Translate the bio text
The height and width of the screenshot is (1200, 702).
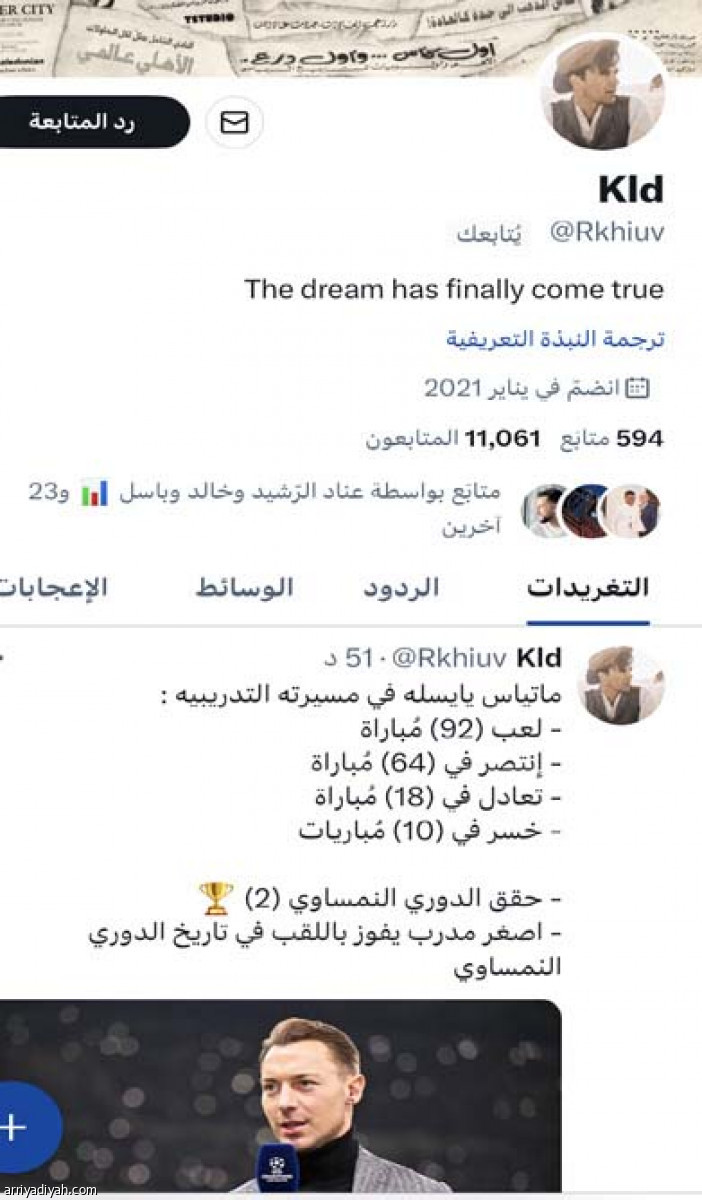pos(555,339)
